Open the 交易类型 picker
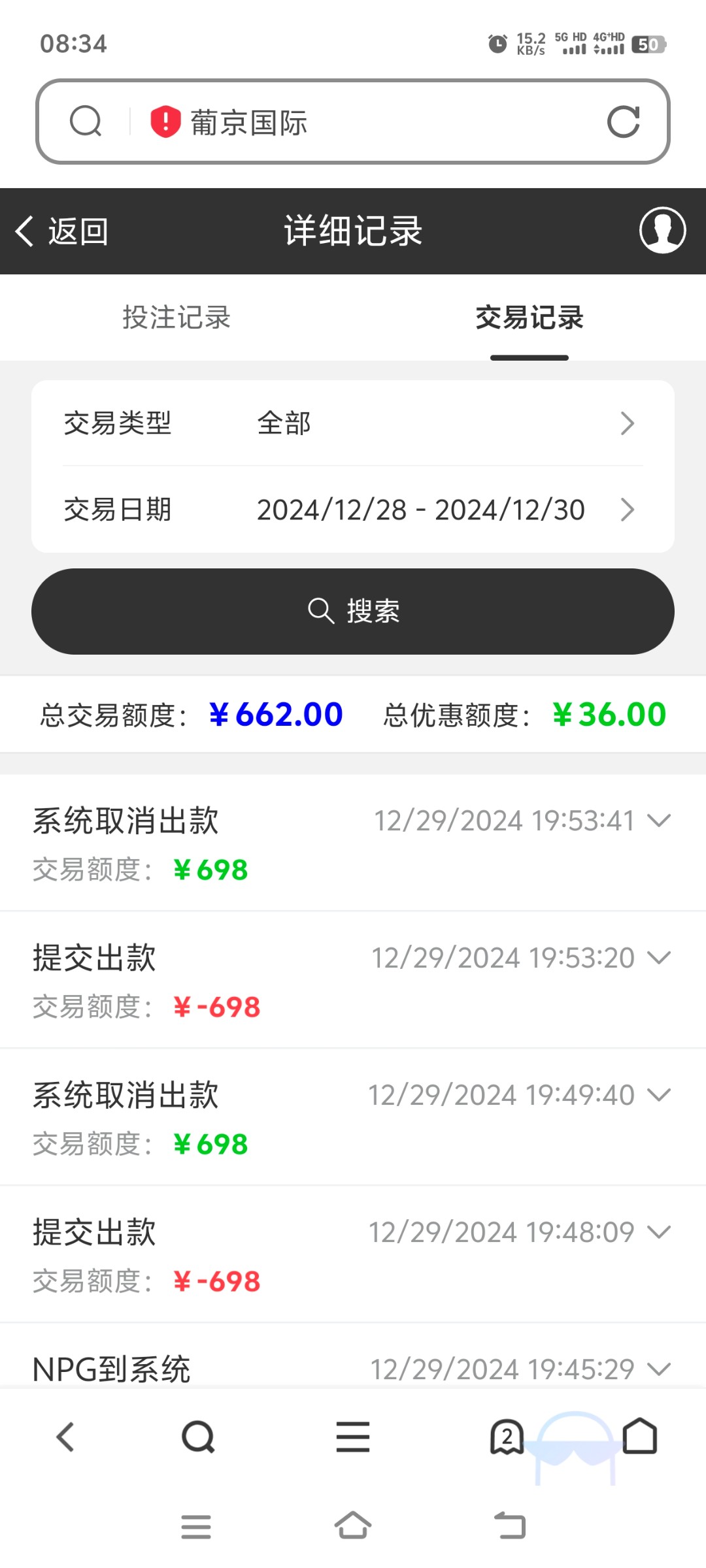Image resolution: width=706 pixels, height=1568 pixels. click(x=353, y=423)
